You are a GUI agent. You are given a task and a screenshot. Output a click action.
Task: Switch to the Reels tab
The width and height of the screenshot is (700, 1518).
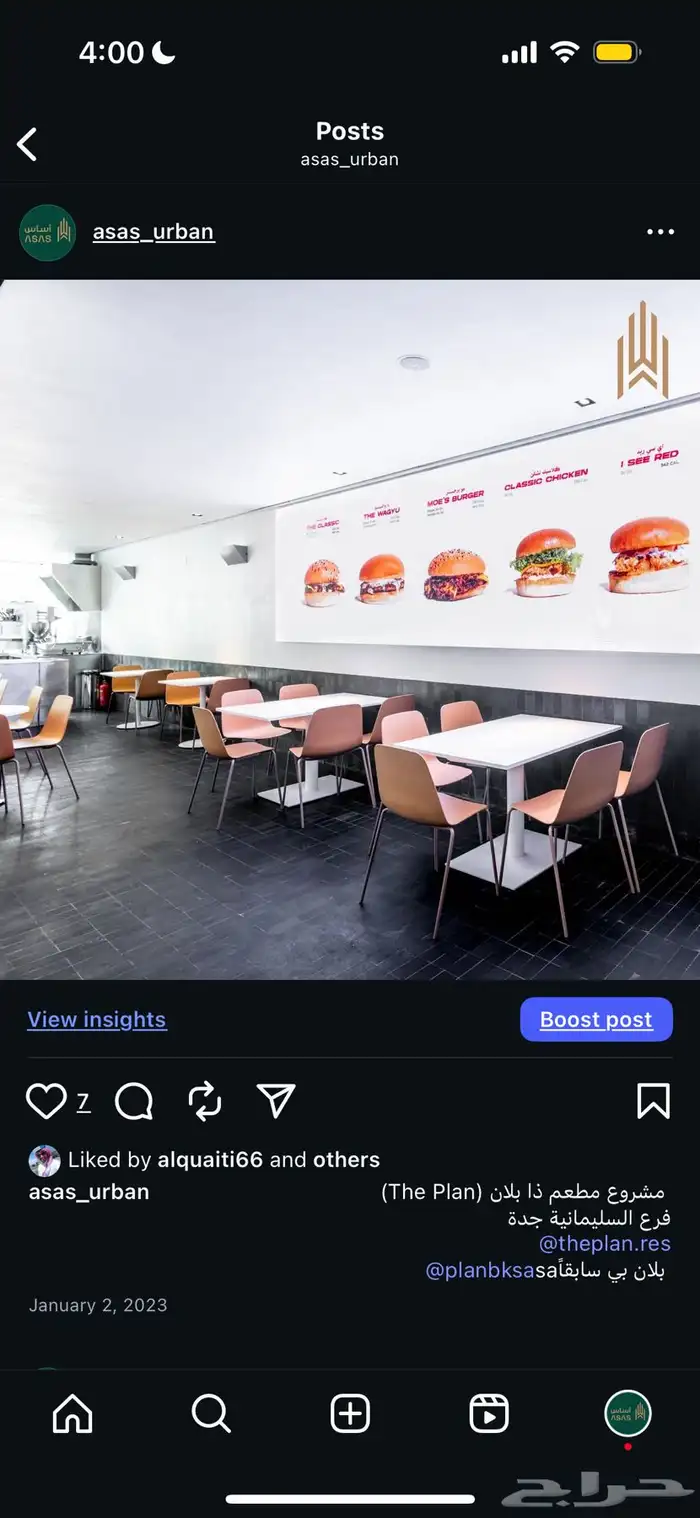489,1414
